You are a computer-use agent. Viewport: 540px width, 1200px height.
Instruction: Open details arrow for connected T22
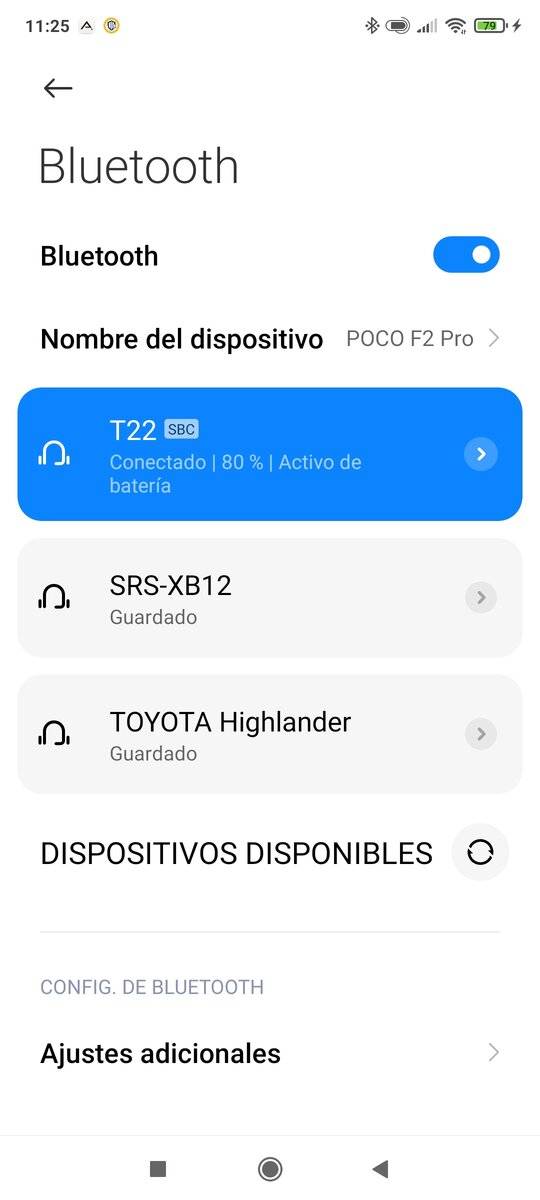coord(481,454)
